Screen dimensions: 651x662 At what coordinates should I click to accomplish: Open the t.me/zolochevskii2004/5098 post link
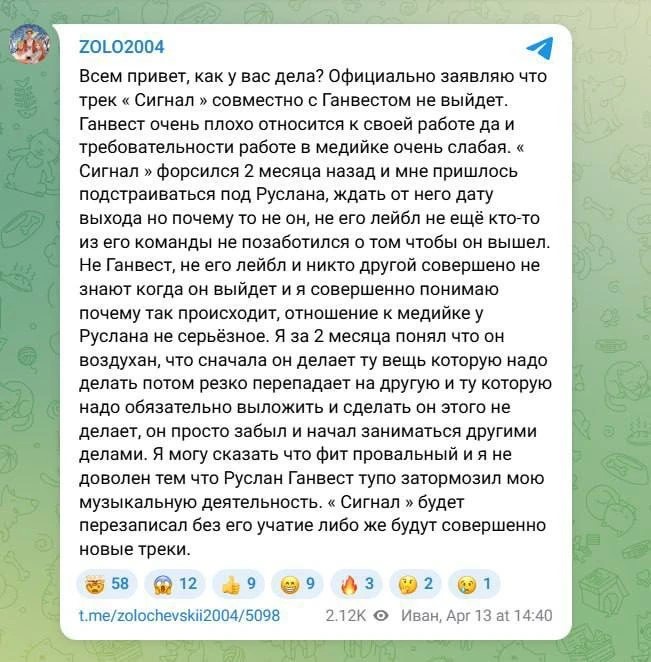pos(178,616)
